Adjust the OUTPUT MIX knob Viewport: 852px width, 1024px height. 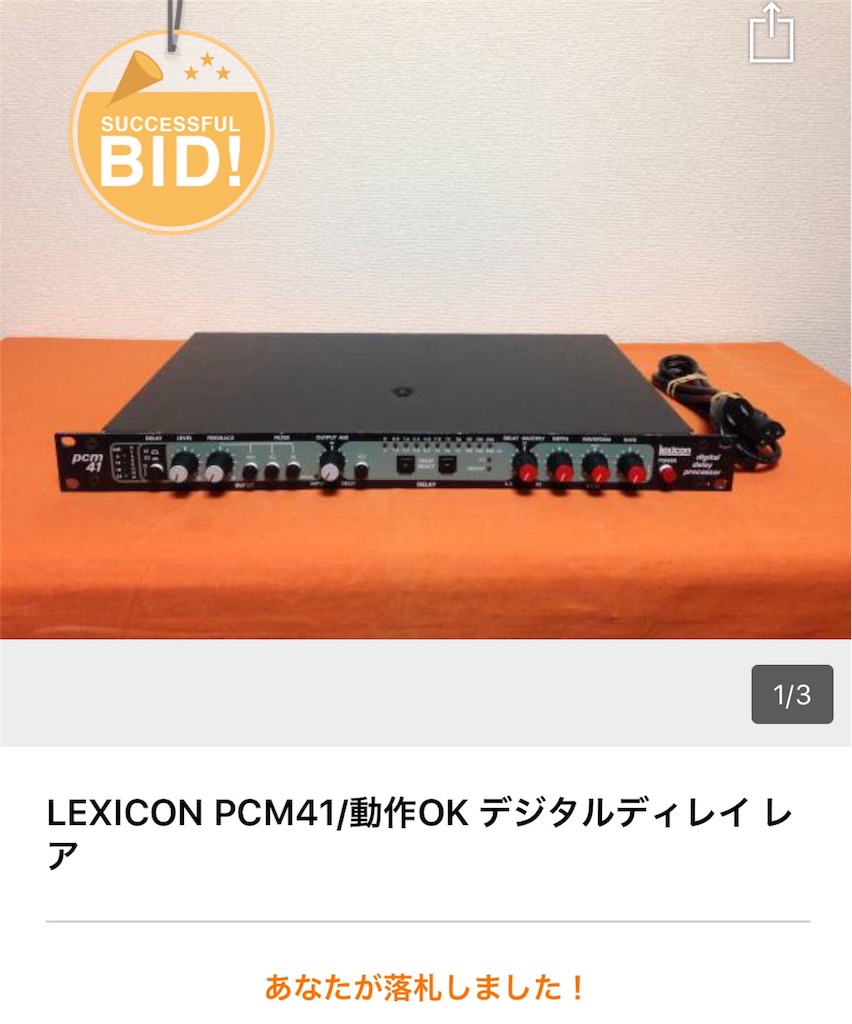click(x=330, y=472)
